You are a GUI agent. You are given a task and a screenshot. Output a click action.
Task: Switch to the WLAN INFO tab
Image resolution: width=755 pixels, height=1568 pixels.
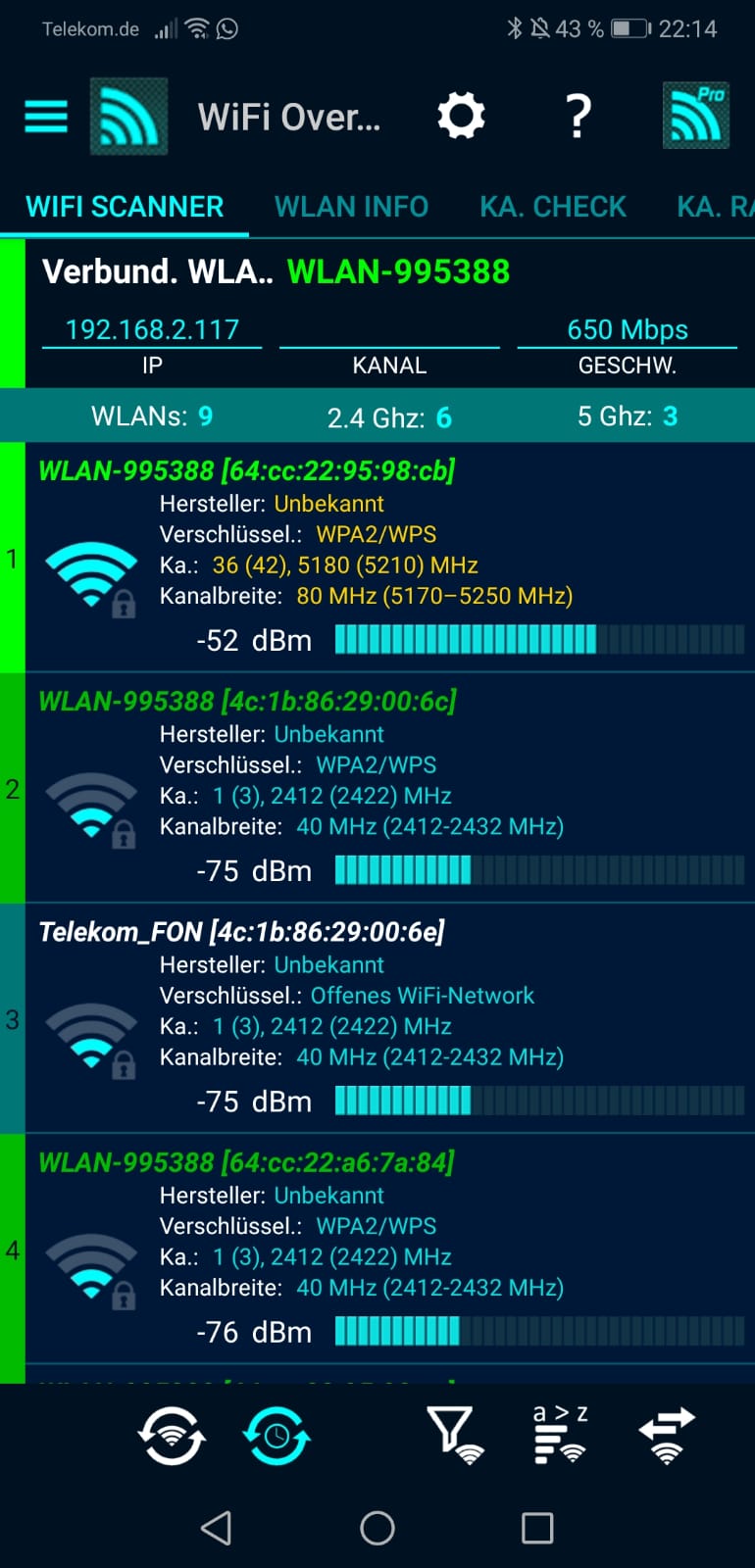(x=351, y=207)
